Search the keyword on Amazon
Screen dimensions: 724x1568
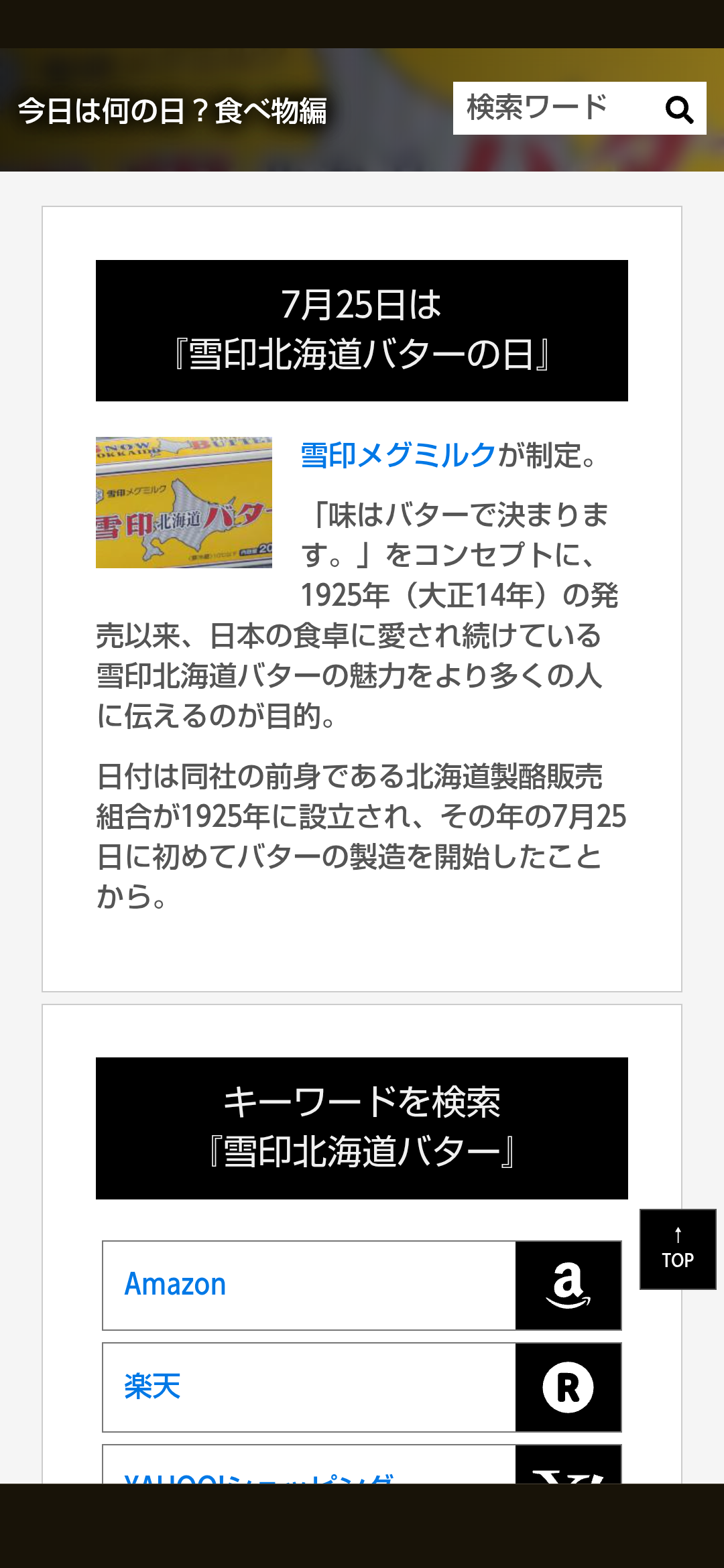click(x=362, y=1285)
